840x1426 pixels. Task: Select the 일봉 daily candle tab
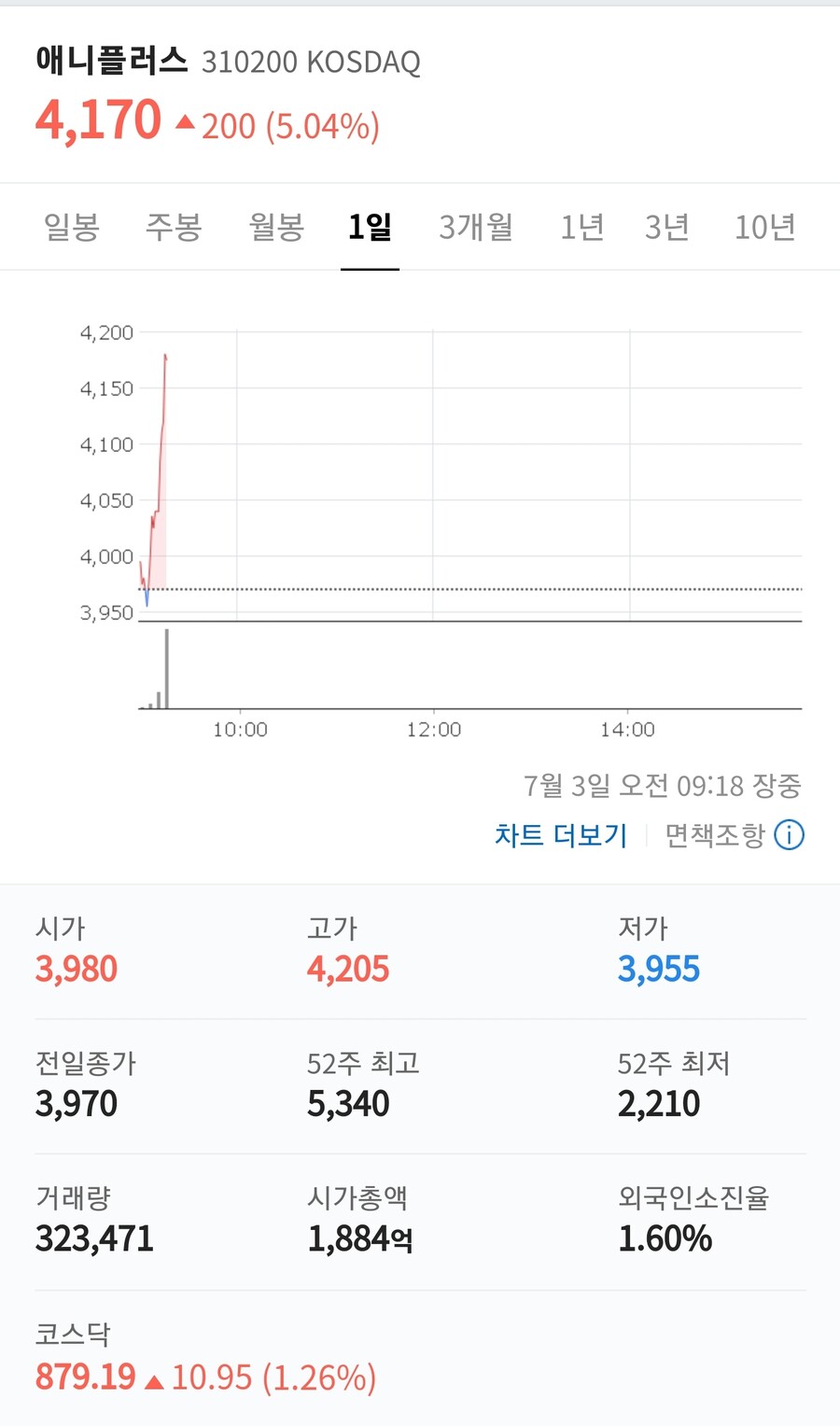tap(72, 227)
